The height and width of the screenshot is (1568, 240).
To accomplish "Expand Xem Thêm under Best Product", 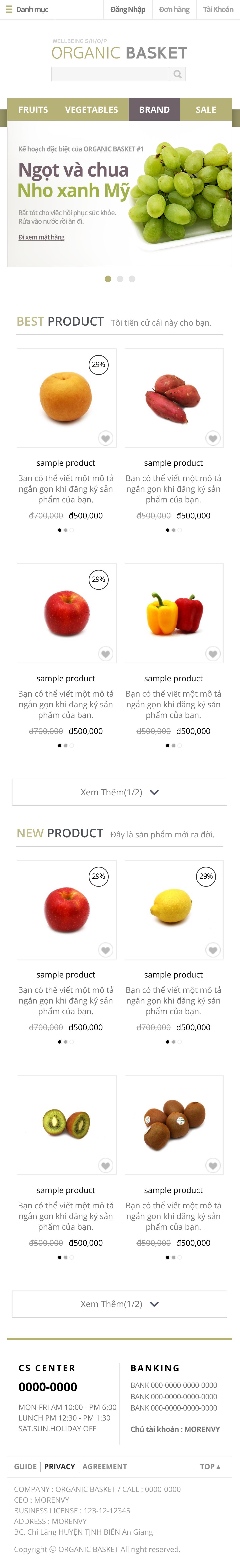I will 120,792.
